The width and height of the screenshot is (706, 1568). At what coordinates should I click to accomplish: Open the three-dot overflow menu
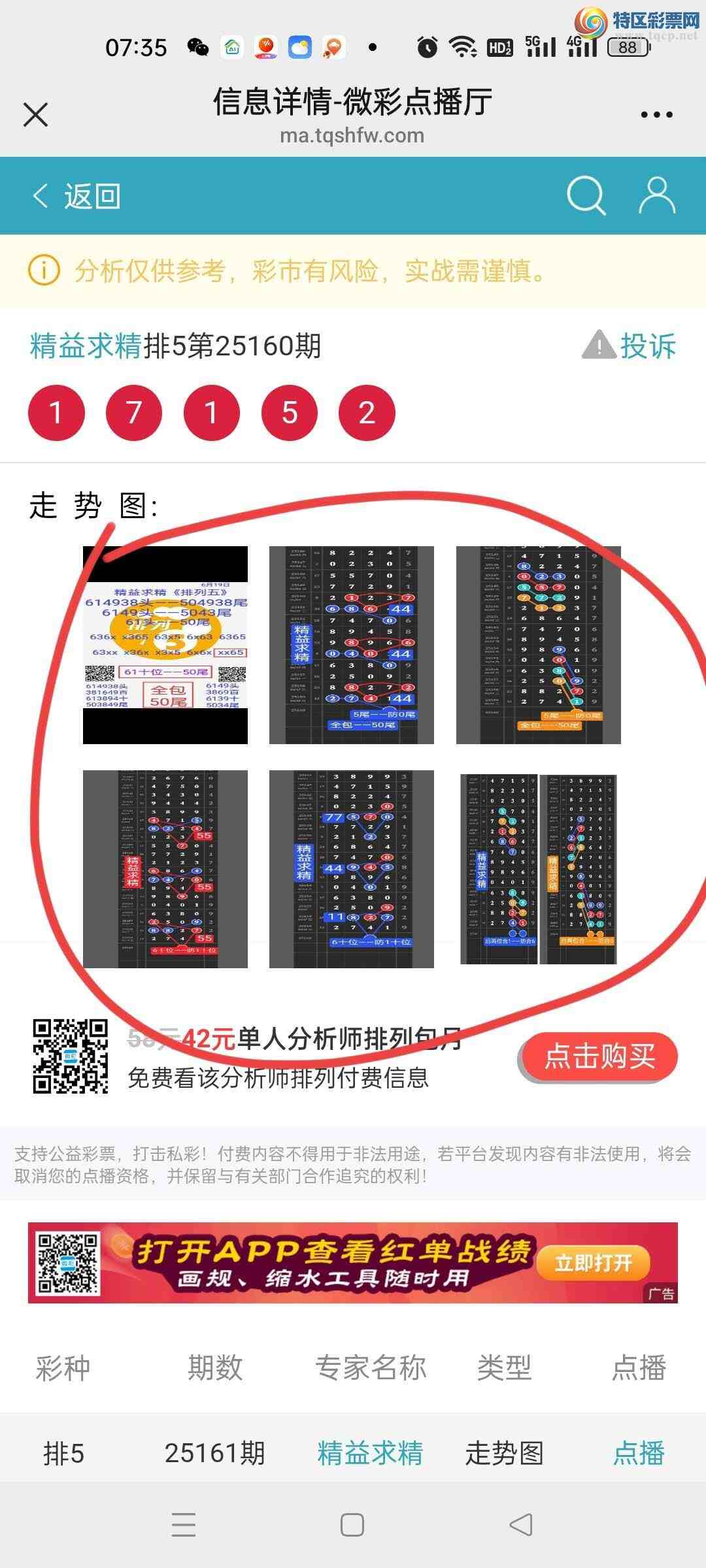[x=656, y=115]
